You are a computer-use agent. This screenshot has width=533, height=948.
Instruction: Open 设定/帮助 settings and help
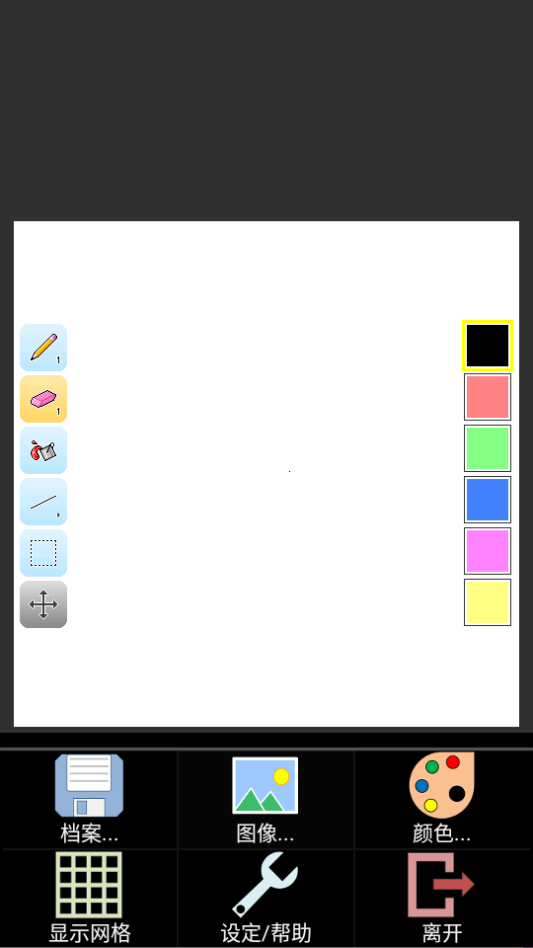coord(265,898)
